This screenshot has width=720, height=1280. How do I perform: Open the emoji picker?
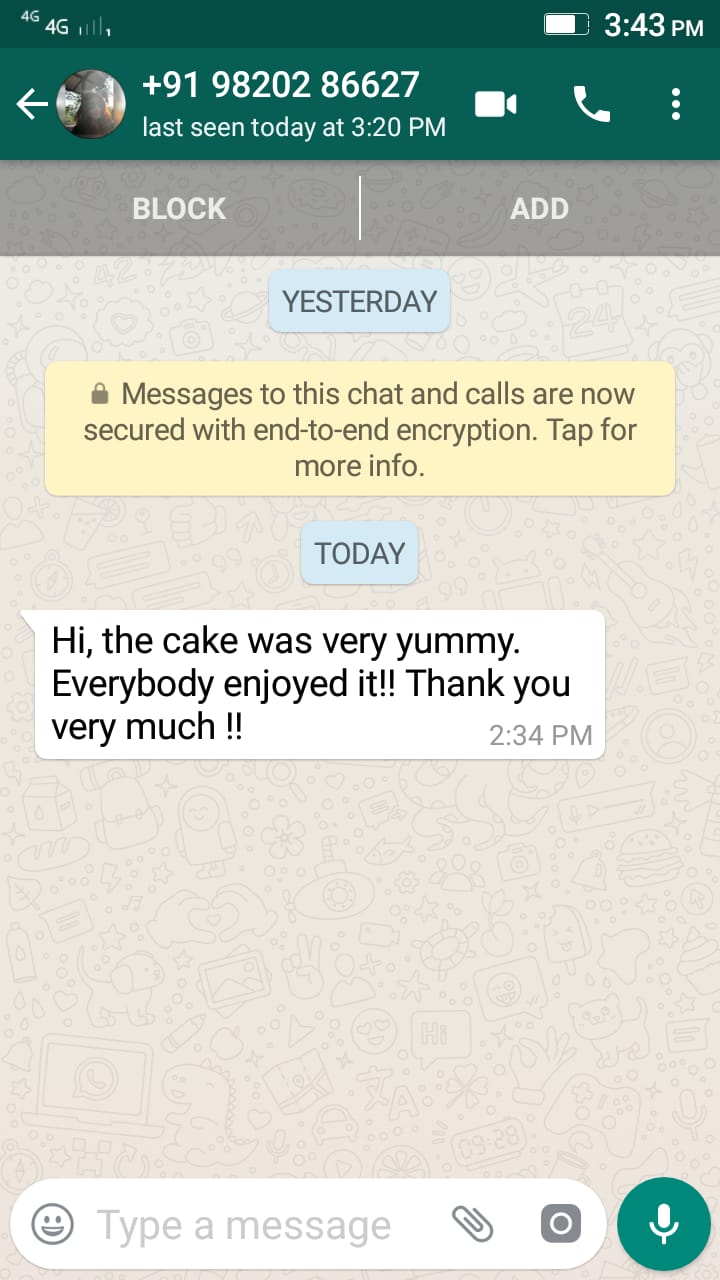point(52,1224)
